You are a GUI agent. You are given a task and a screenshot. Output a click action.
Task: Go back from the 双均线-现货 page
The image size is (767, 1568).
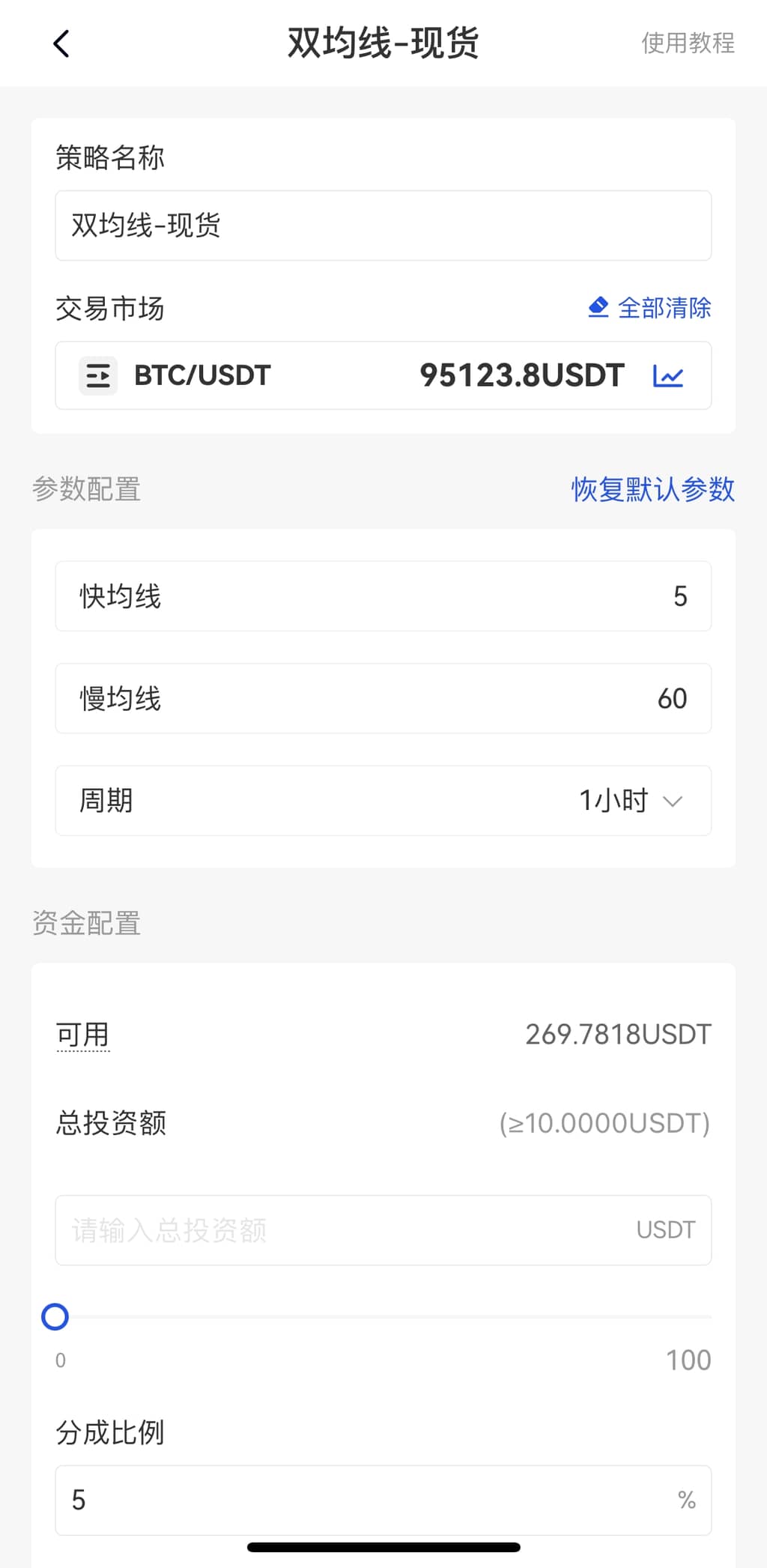[x=61, y=43]
